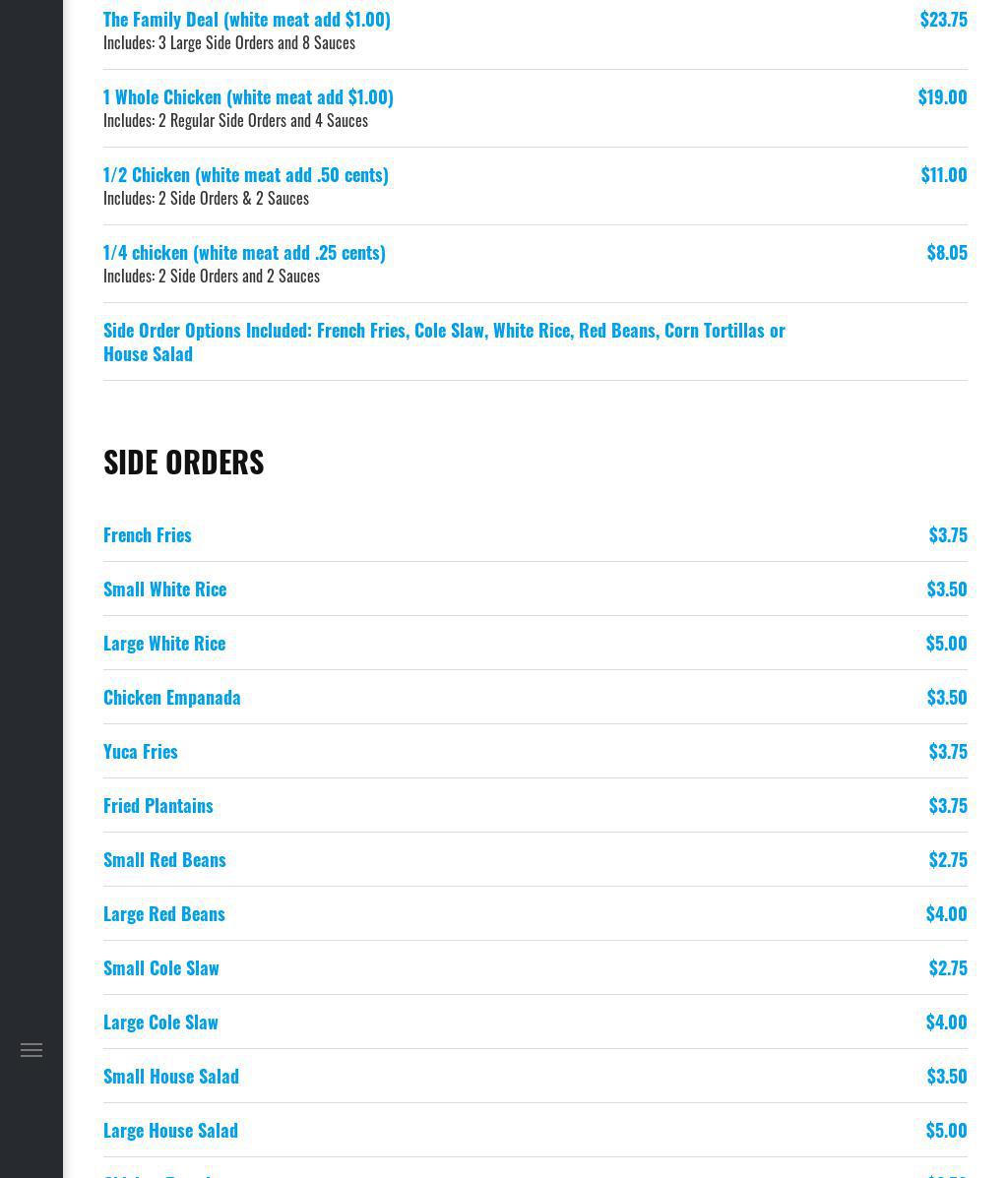The height and width of the screenshot is (1178, 1008).
Task: Open the 1 Whole Chicken item
Action: point(248,97)
